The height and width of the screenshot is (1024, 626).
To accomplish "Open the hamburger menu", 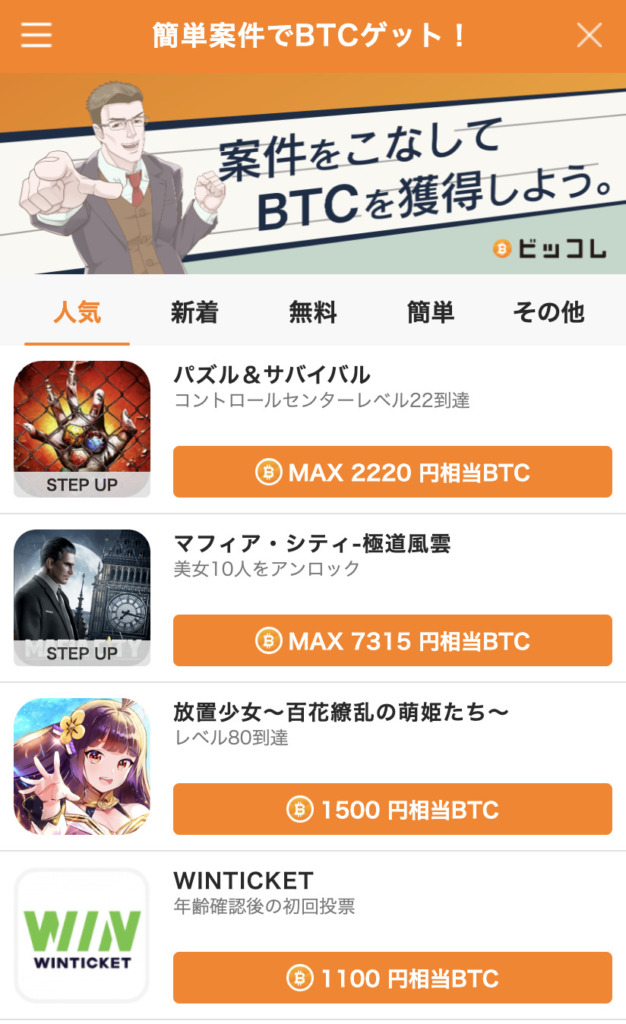I will [36, 35].
